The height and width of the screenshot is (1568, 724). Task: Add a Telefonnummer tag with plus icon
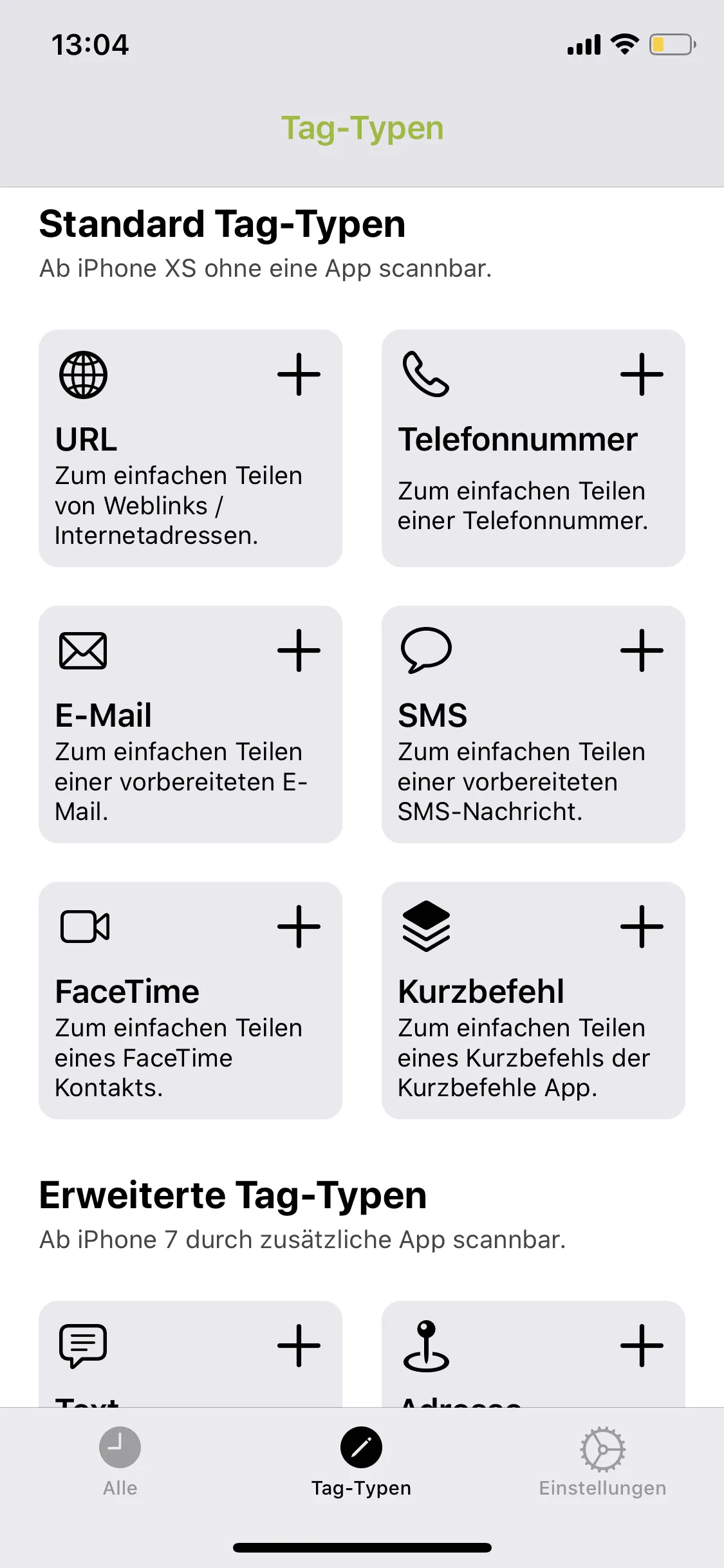pyautogui.click(x=642, y=374)
